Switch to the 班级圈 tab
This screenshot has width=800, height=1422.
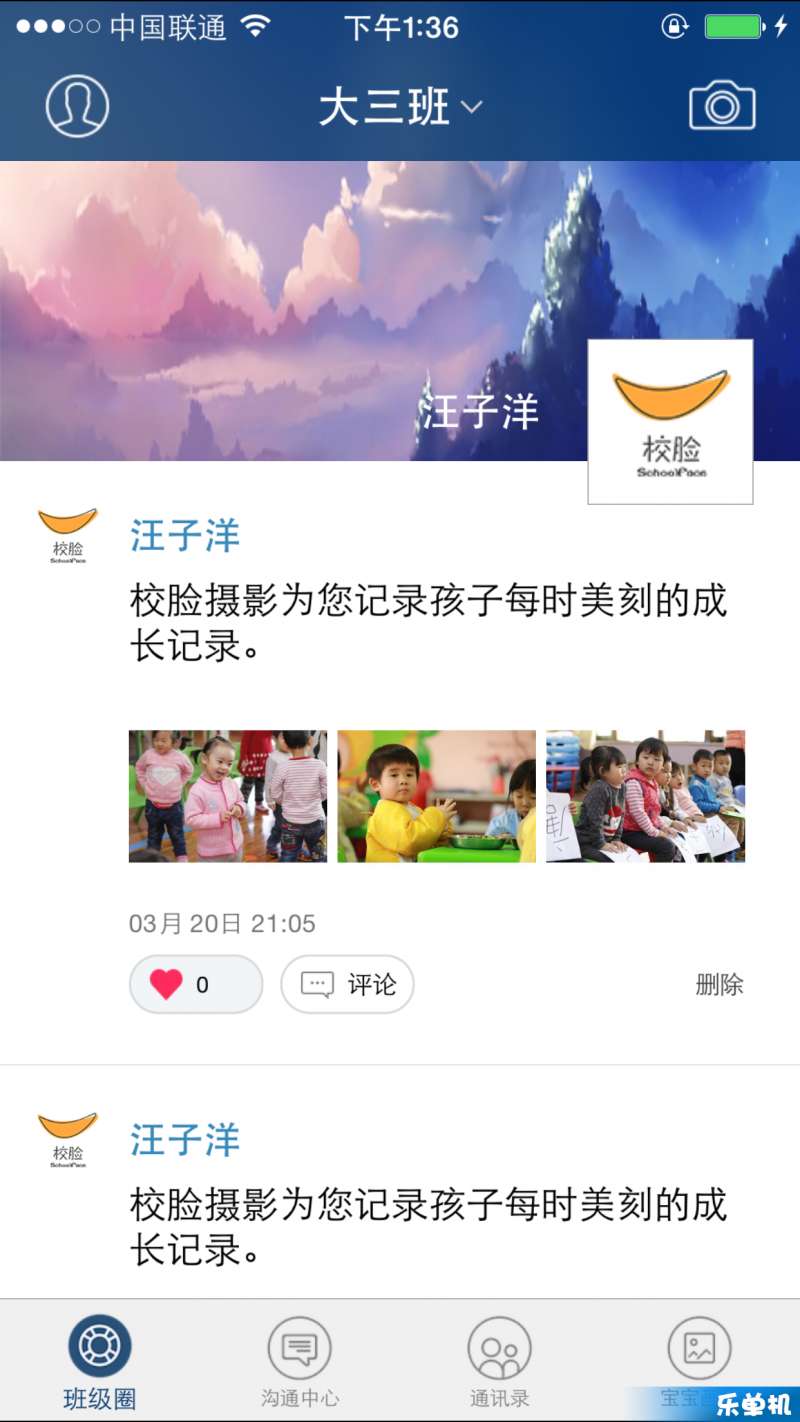100,1361
